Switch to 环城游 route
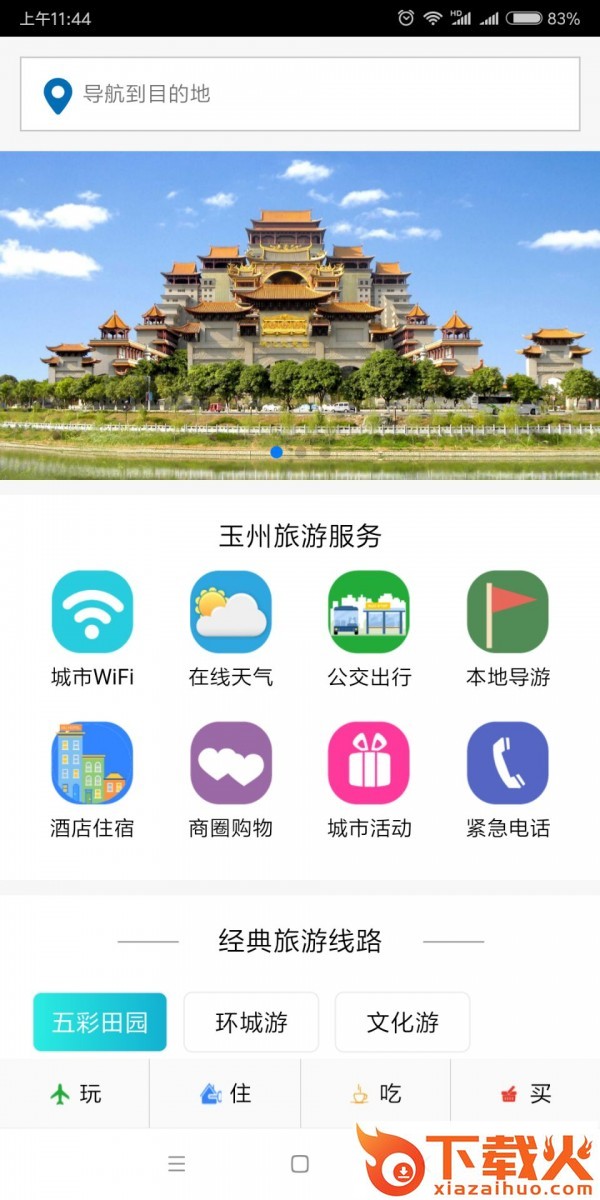 pyautogui.click(x=251, y=1022)
